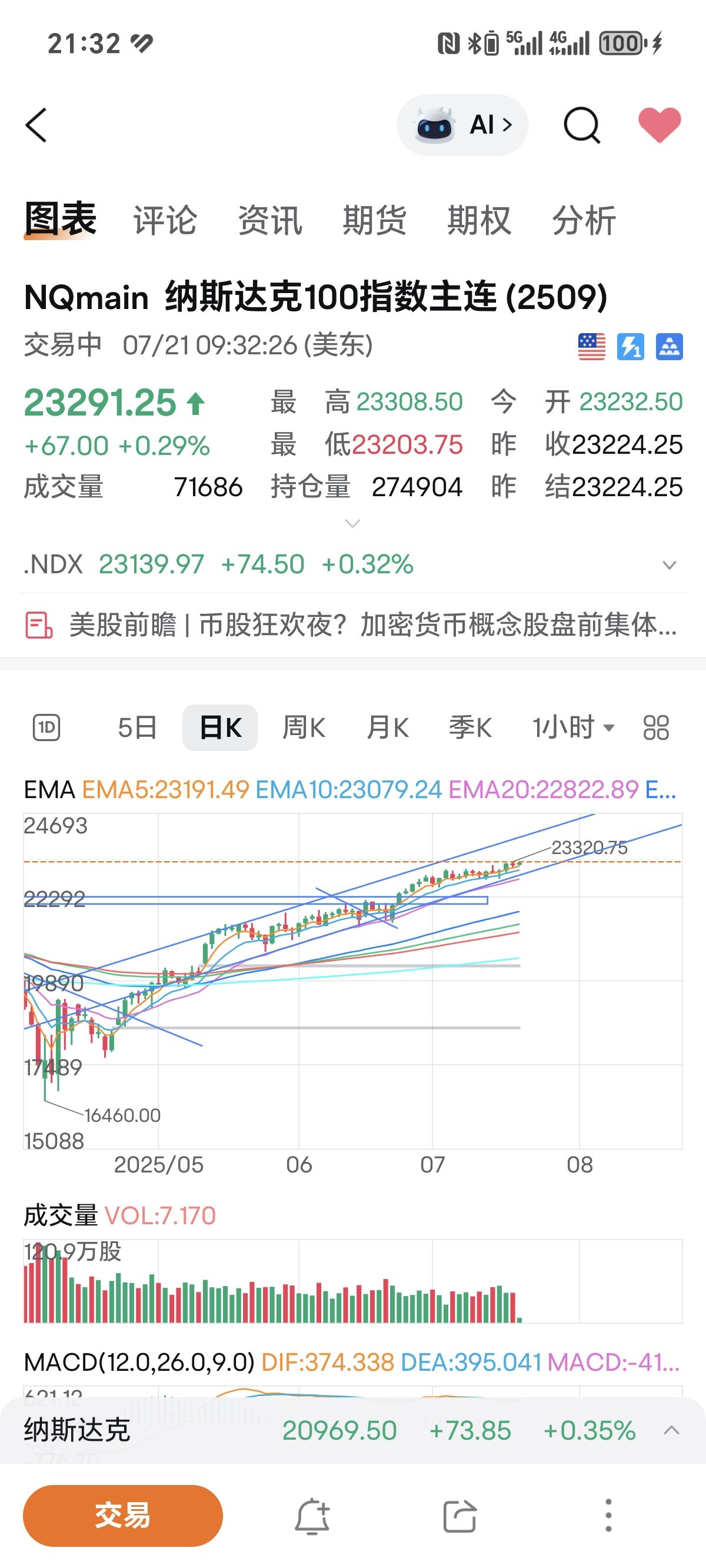Screen dimensions: 706x1568
Task: Select the 1D intraday chart icon
Action: click(x=46, y=727)
